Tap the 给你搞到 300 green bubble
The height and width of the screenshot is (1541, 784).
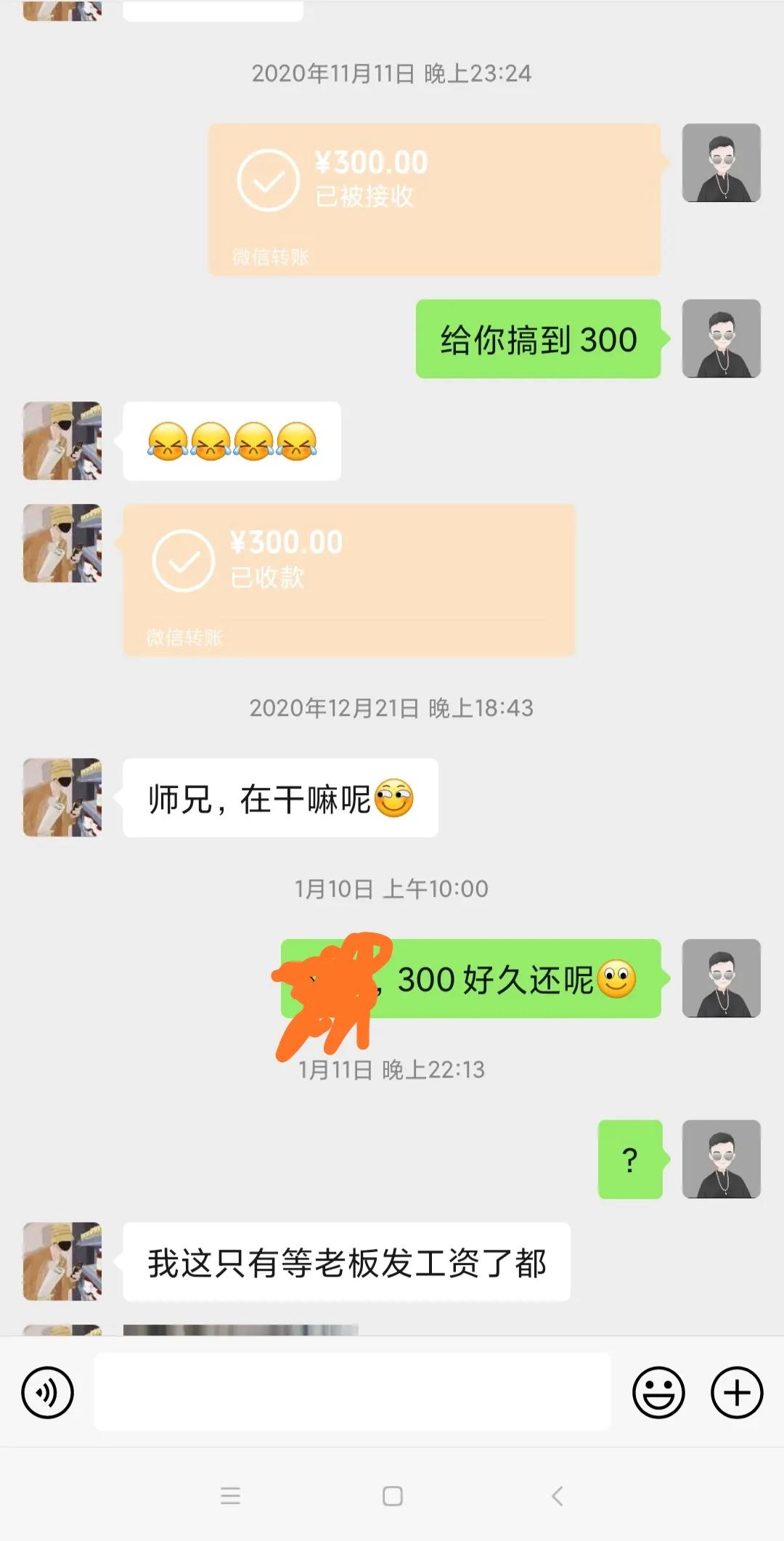[x=537, y=338]
